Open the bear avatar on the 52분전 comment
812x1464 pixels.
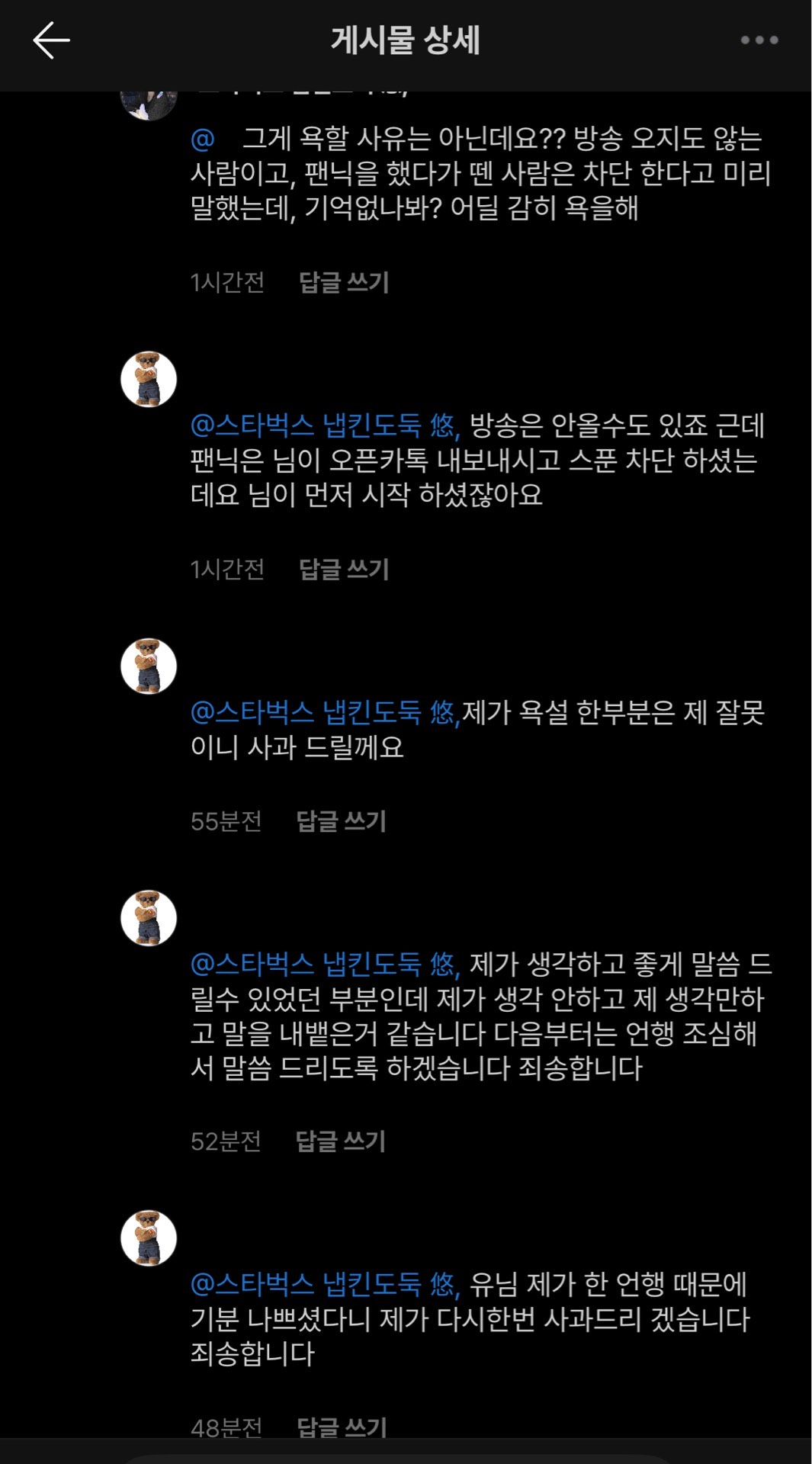[x=149, y=918]
